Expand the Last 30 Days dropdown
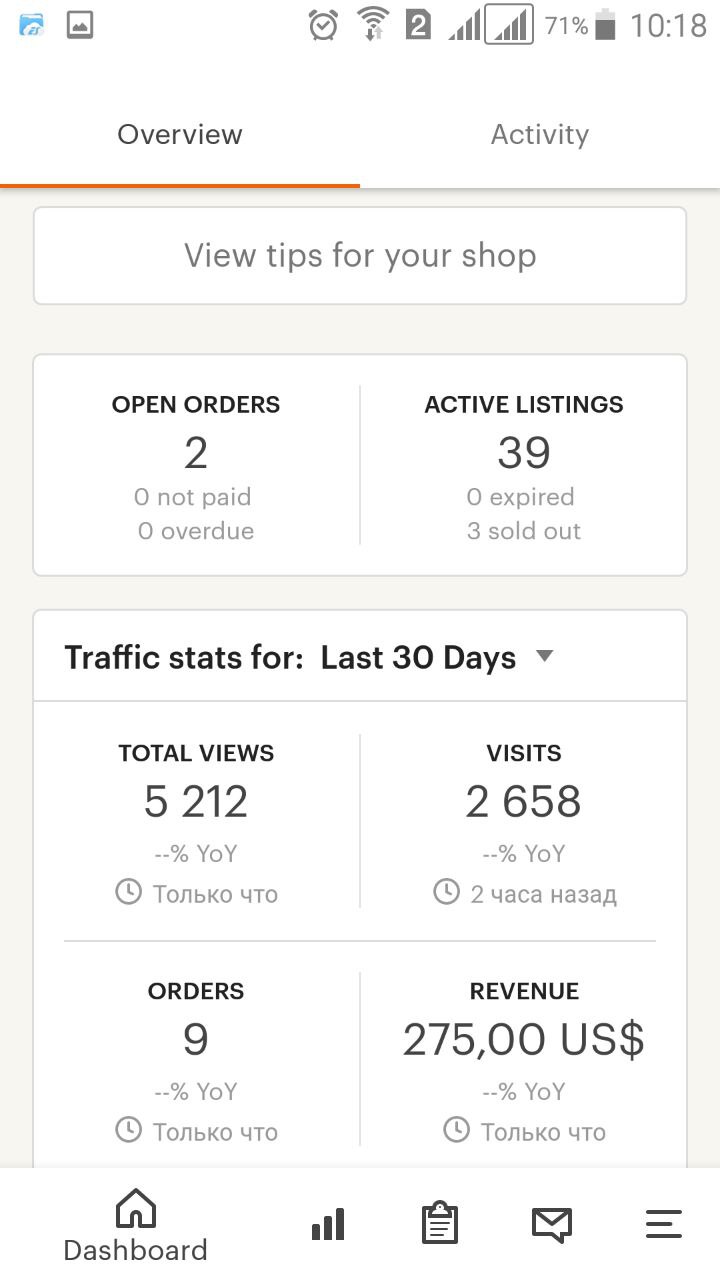This screenshot has height=1280, width=720. [437, 658]
